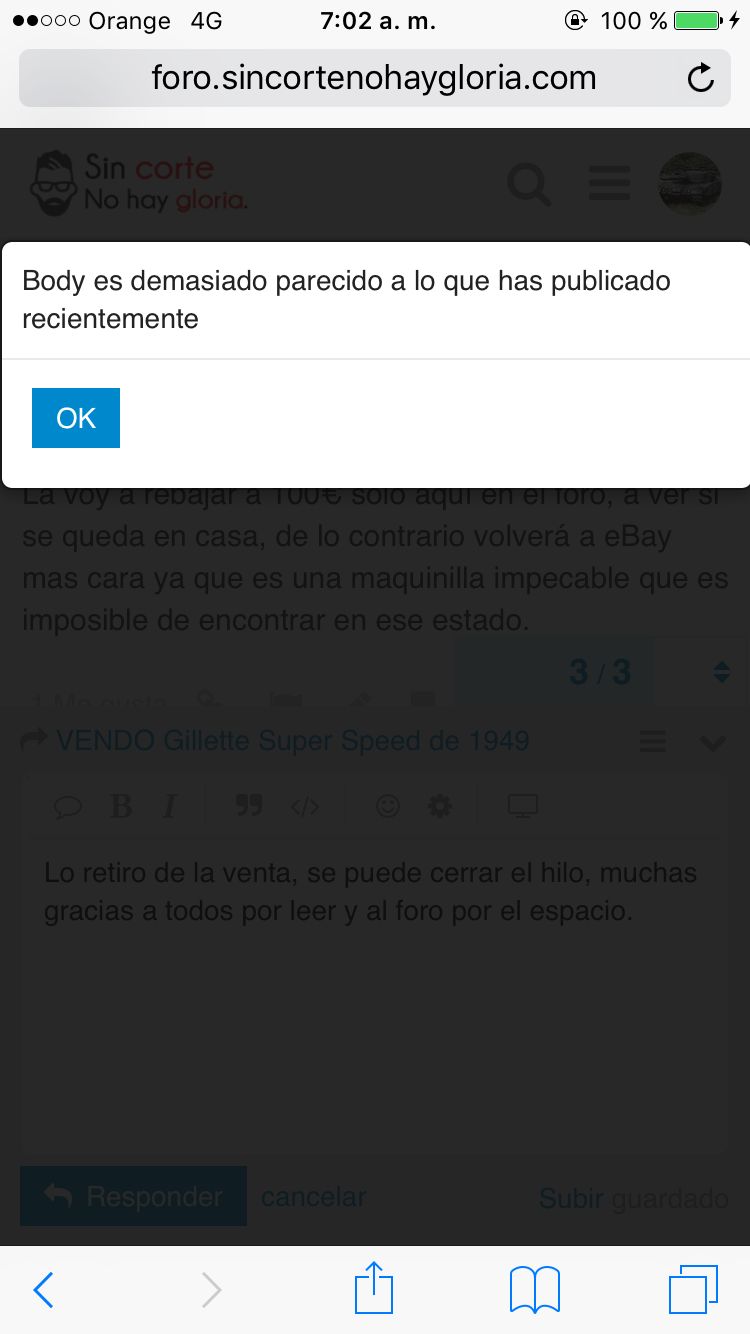Dismiss the dialog with the OK button
750x1334 pixels.
pyautogui.click(x=76, y=418)
